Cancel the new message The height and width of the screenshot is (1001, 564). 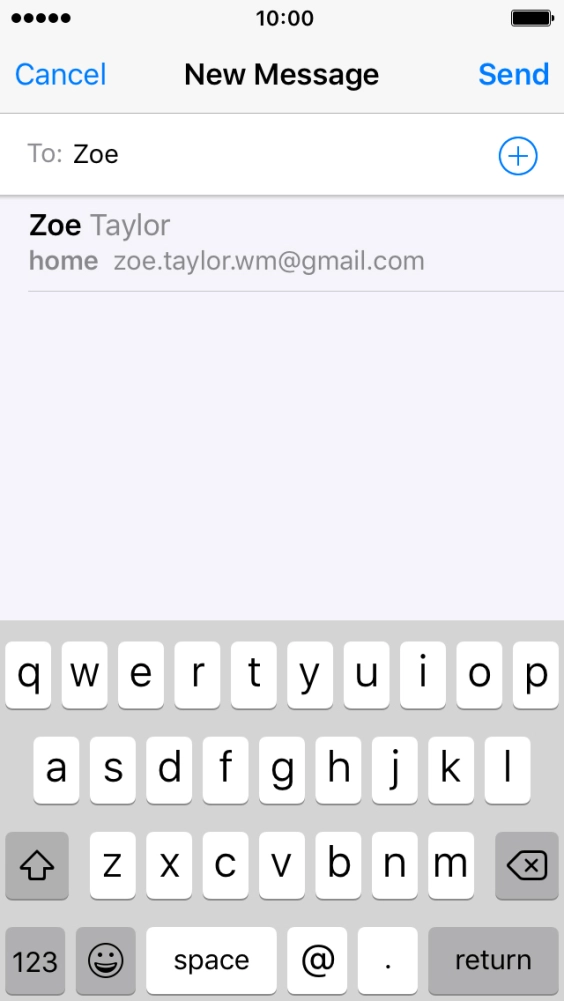click(x=60, y=75)
